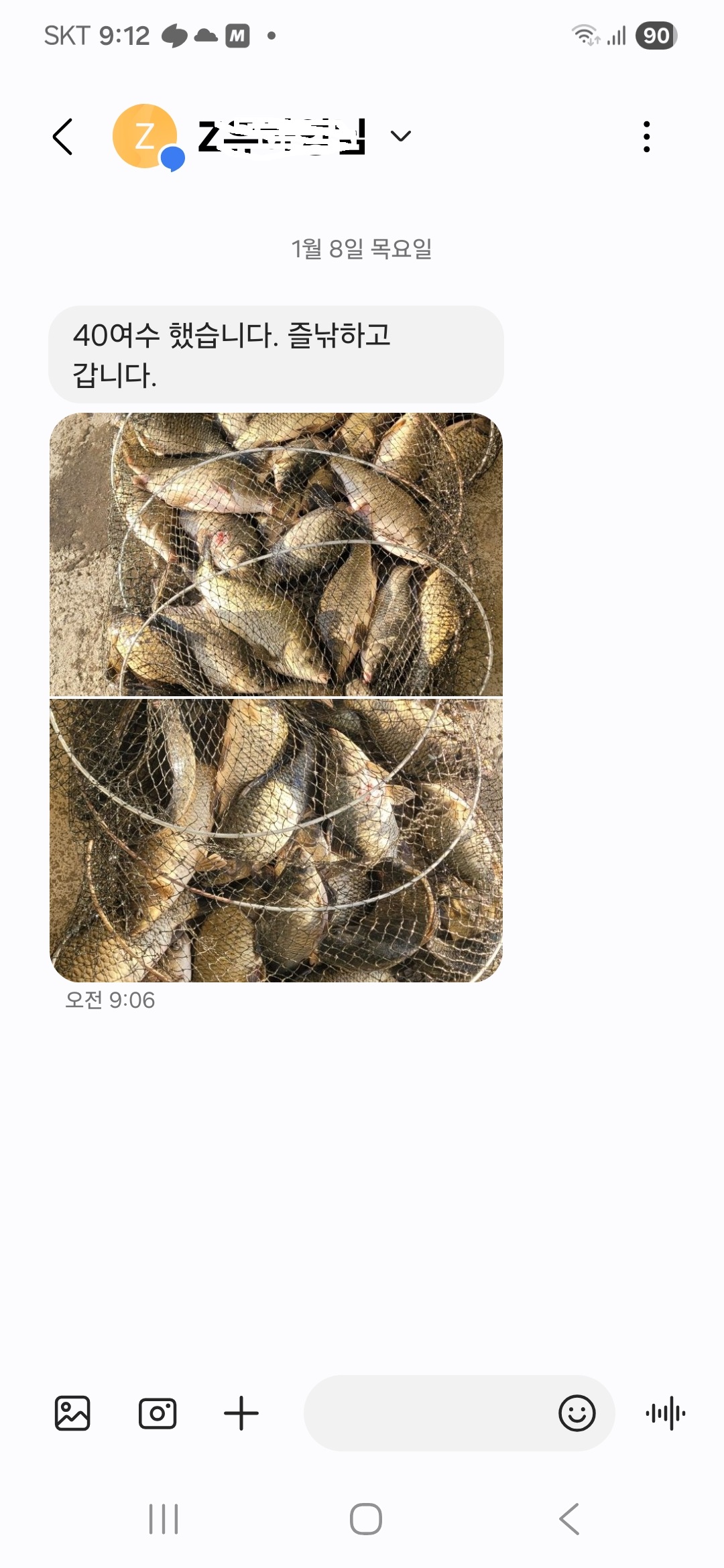Expand contact details with chevron next to name

400,136
